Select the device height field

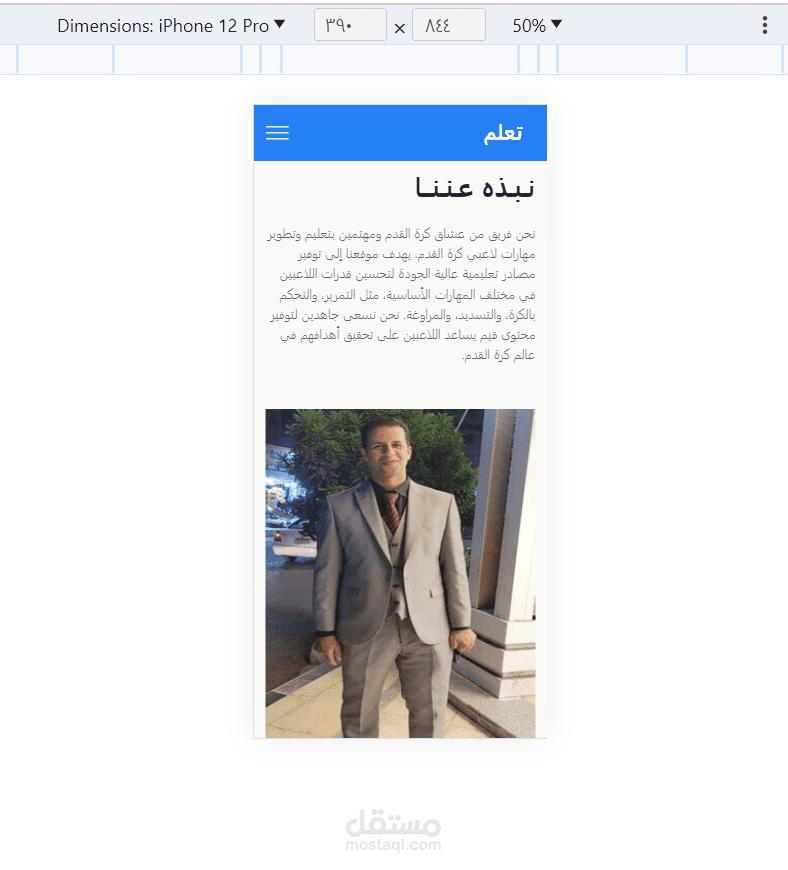(x=449, y=25)
